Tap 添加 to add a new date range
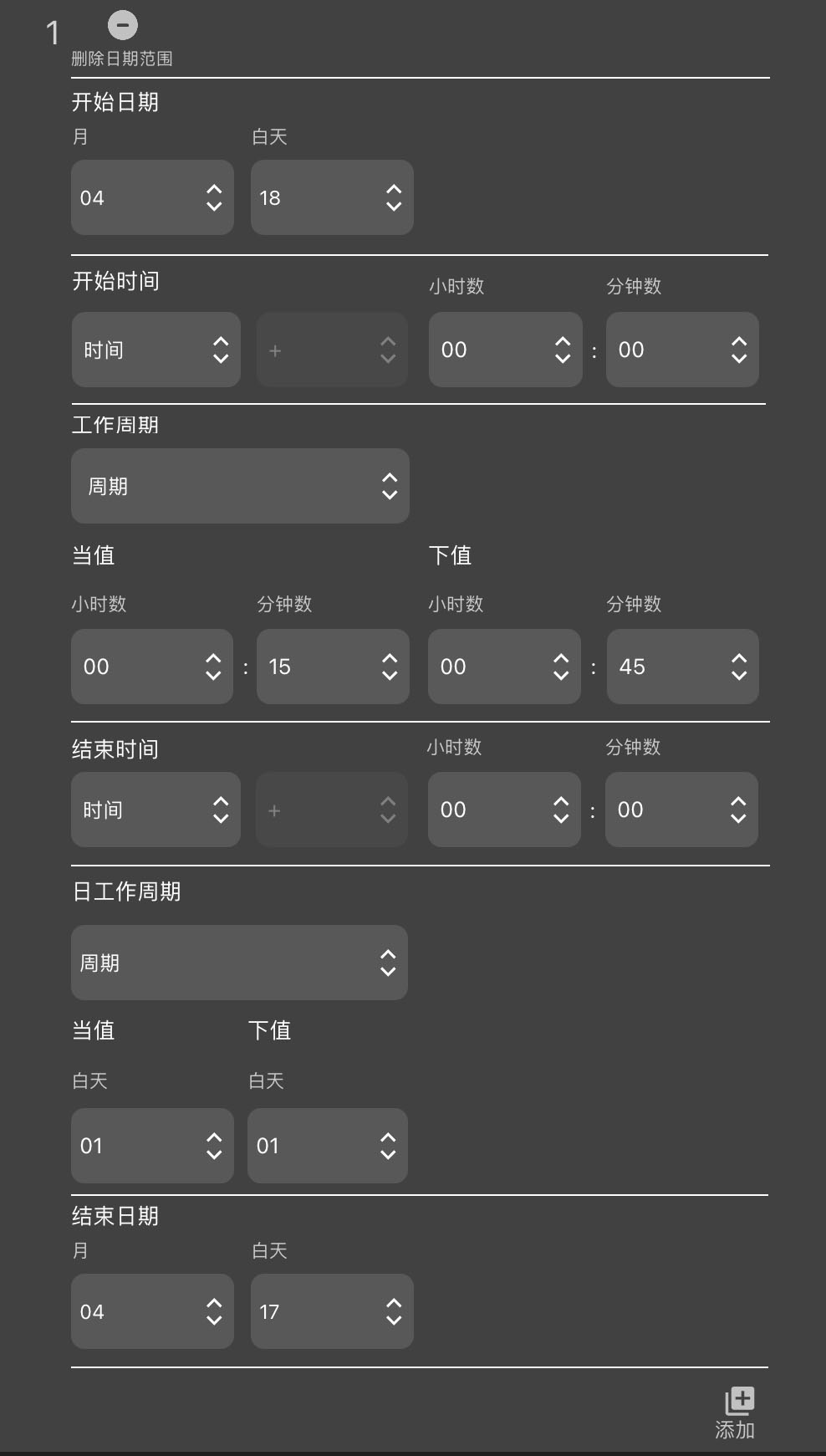The width and height of the screenshot is (826, 1456). point(737,1412)
